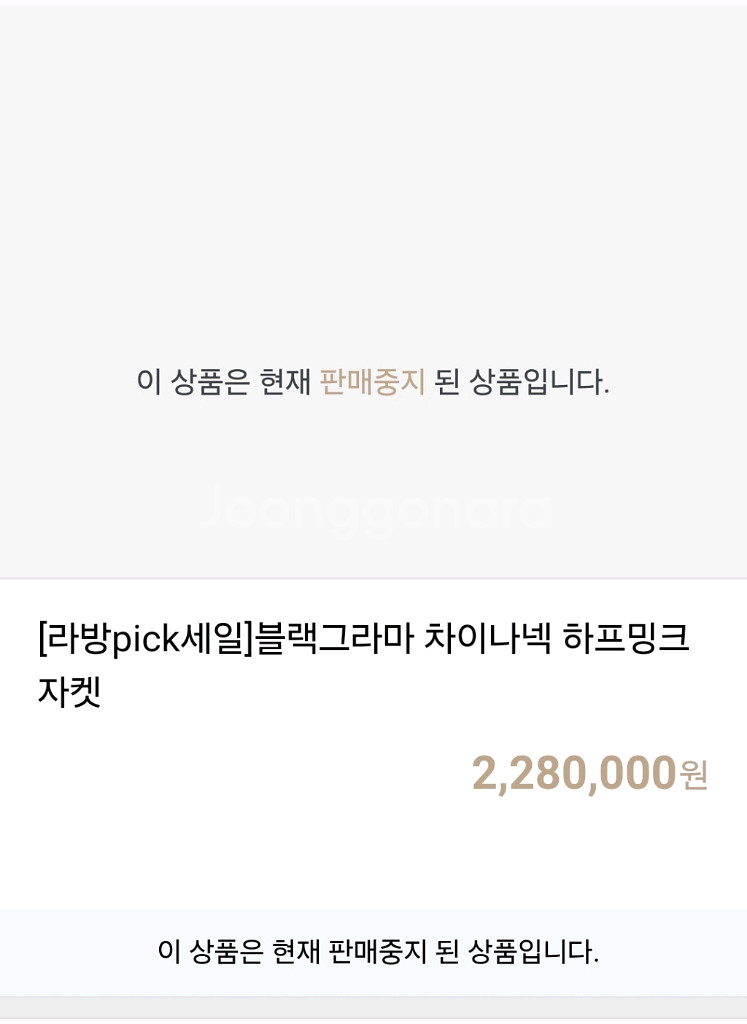Click the greyed-out product image area

(x=373, y=200)
